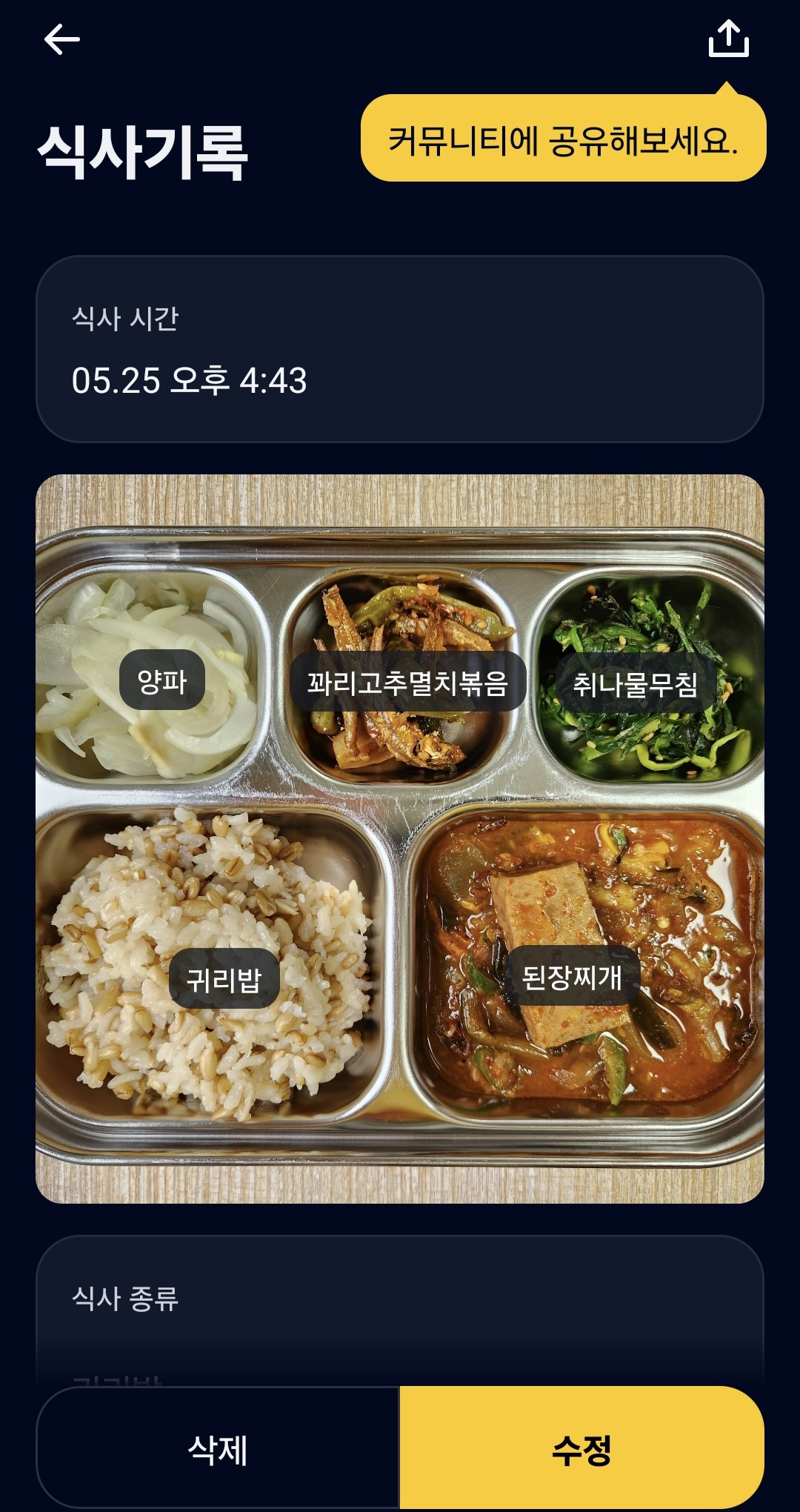Share this meal record via share icon
800x1512 pixels.
coord(729,38)
